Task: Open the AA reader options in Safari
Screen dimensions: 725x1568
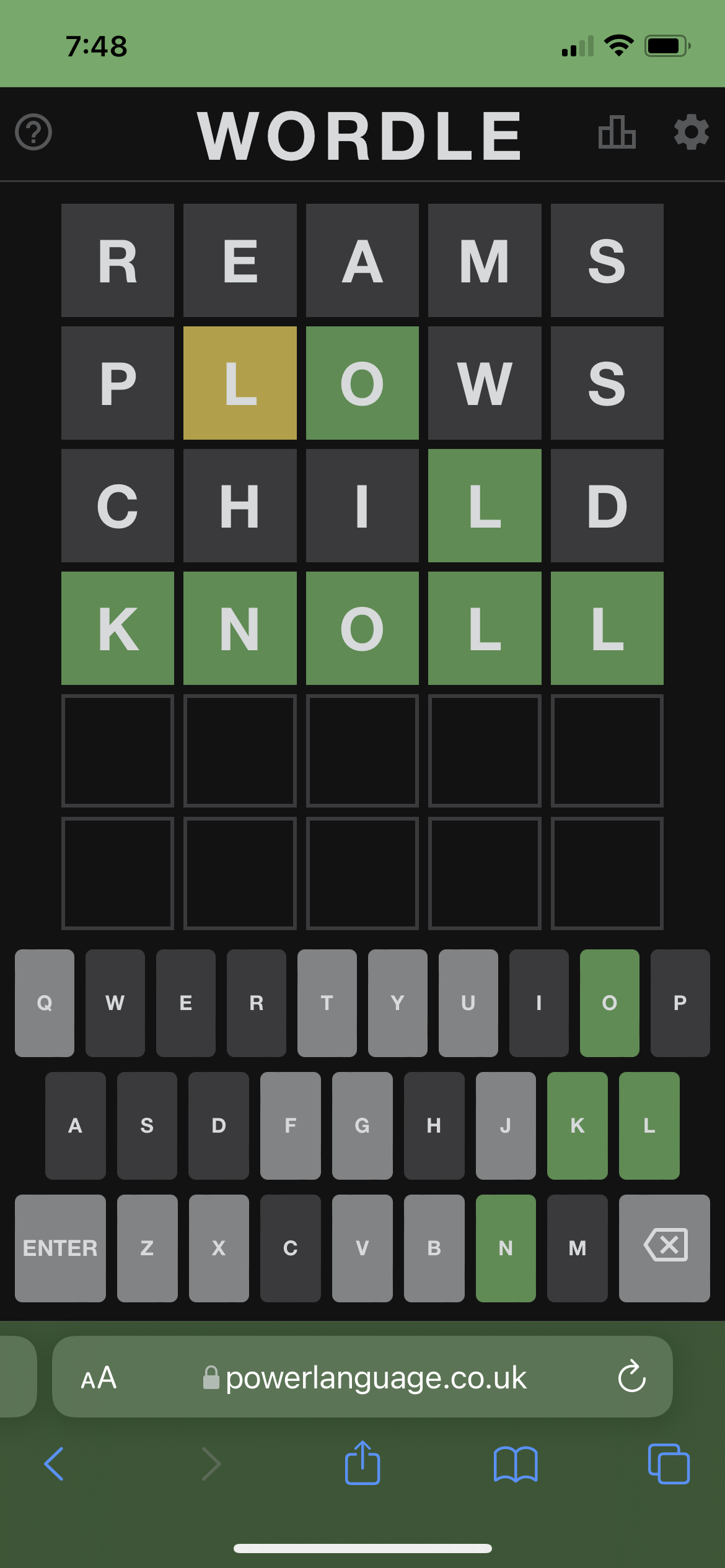Action: 99,1378
